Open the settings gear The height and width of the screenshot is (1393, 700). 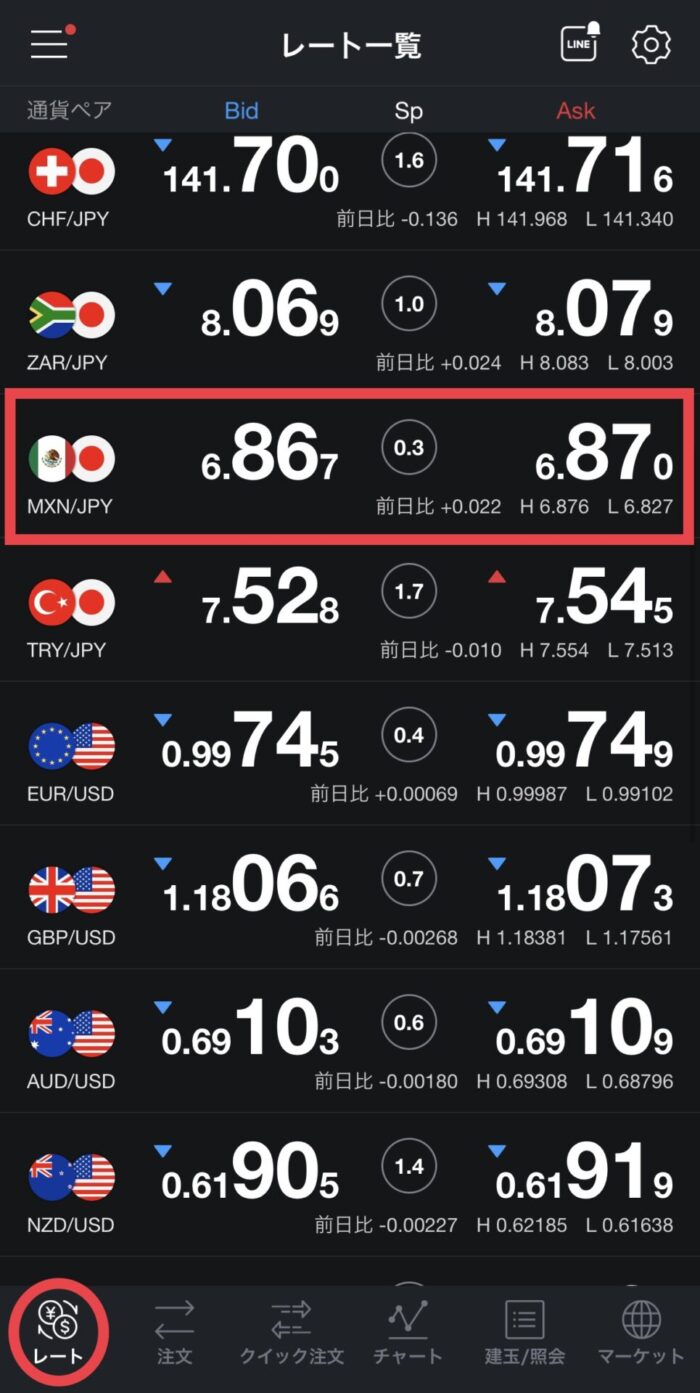coord(651,45)
